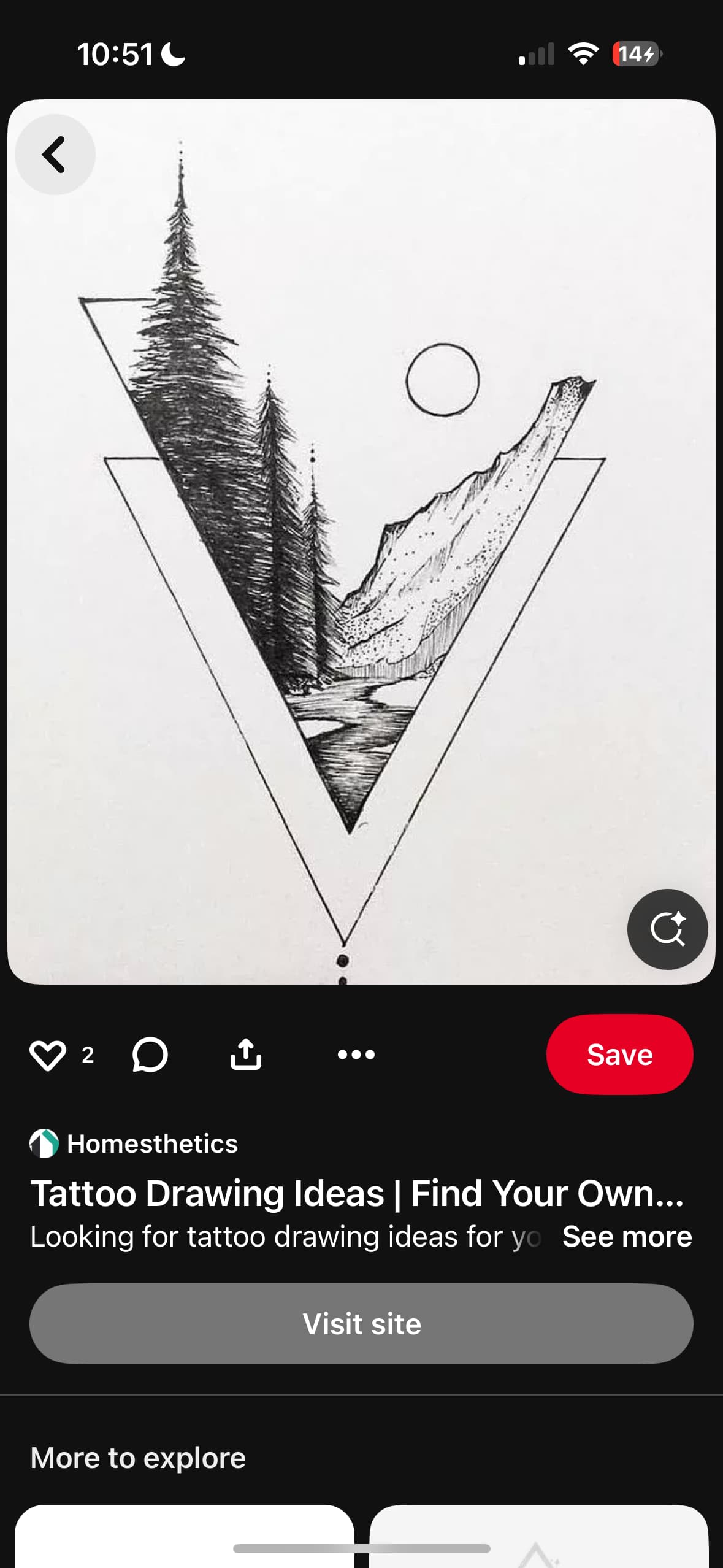Like this pin with the heart icon

coord(47,1055)
